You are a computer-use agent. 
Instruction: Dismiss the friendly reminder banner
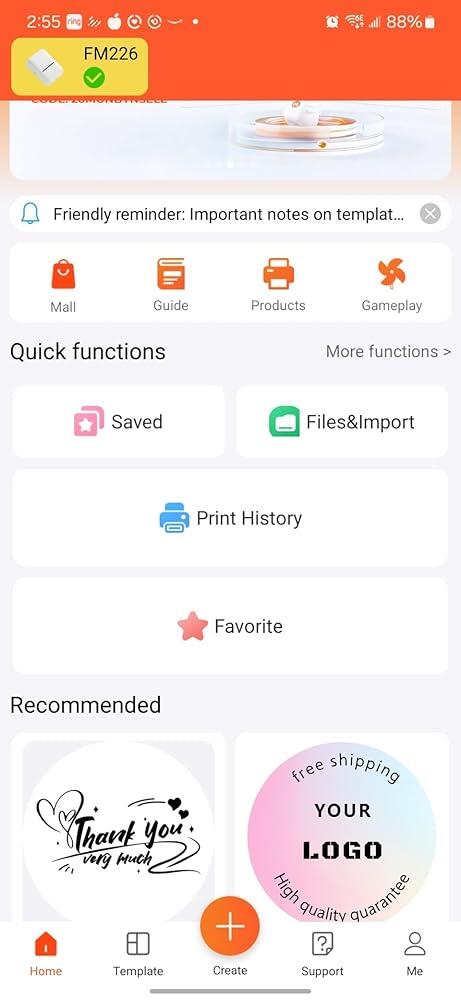(430, 214)
